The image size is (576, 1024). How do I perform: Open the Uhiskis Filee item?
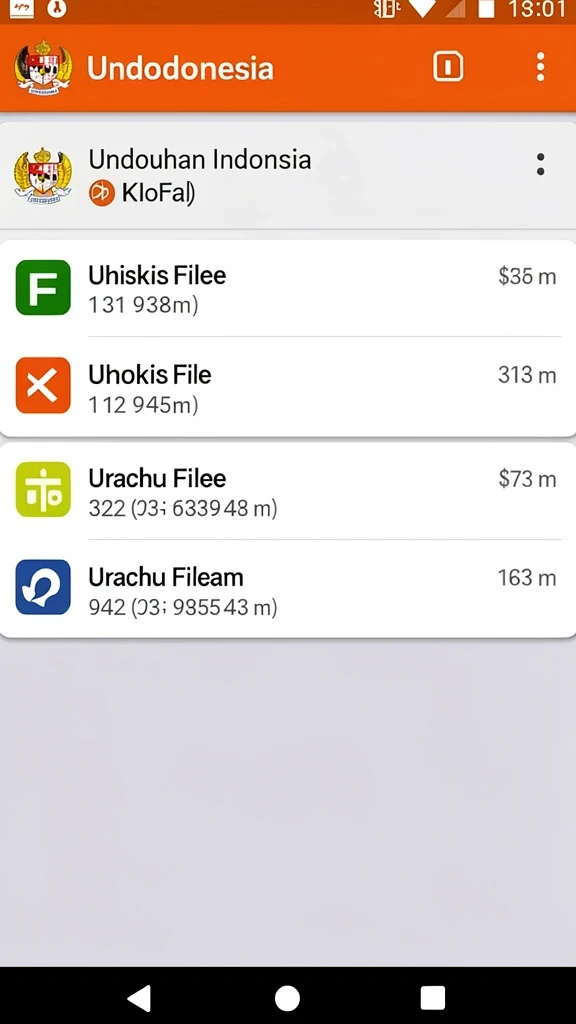point(288,288)
